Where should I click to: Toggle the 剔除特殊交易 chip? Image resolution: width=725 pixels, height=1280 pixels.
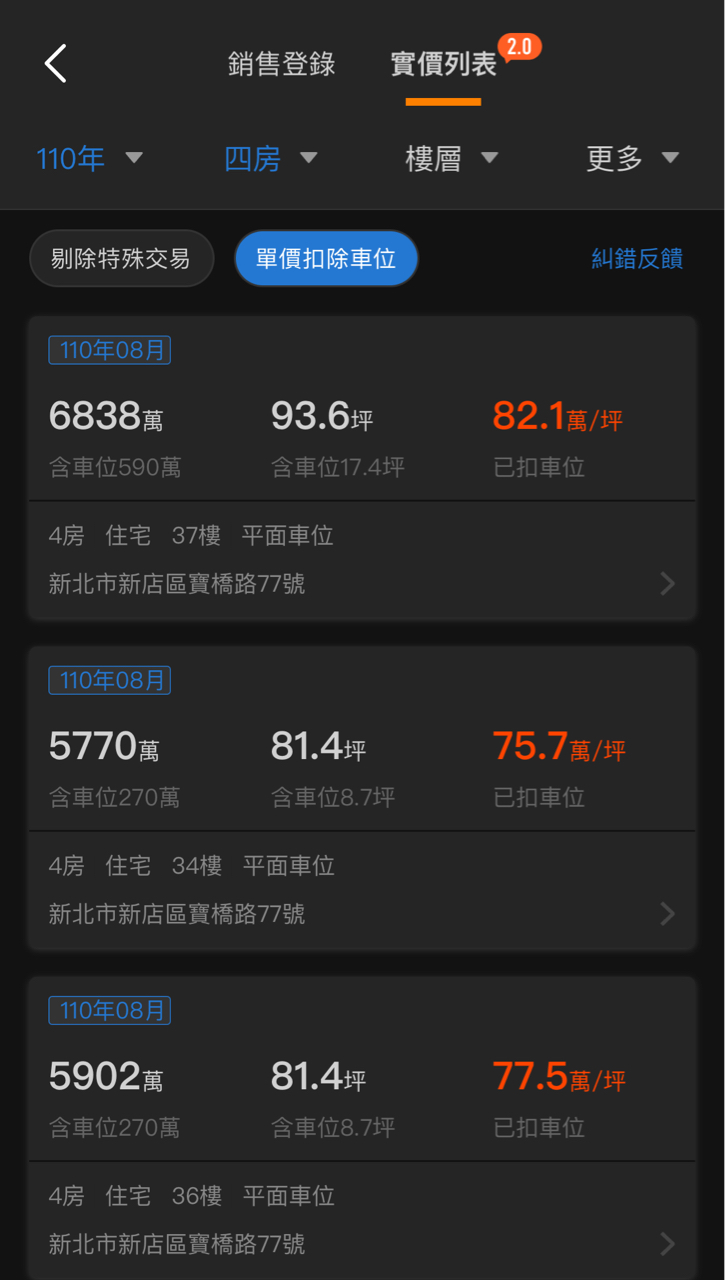click(121, 259)
